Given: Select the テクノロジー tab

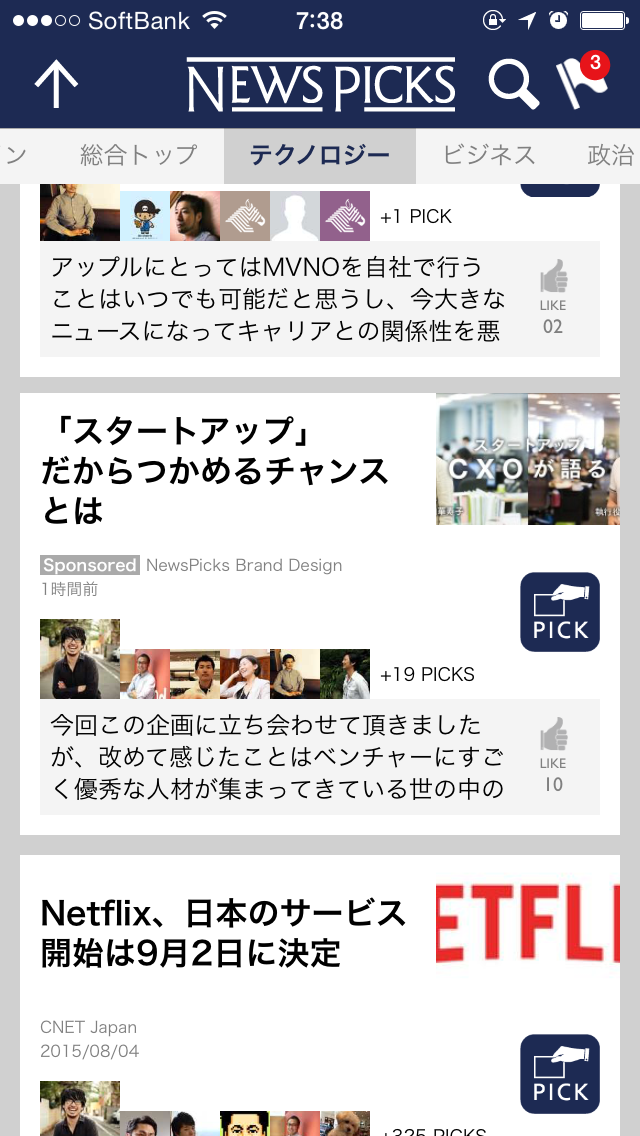Looking at the screenshot, I should [x=319, y=155].
